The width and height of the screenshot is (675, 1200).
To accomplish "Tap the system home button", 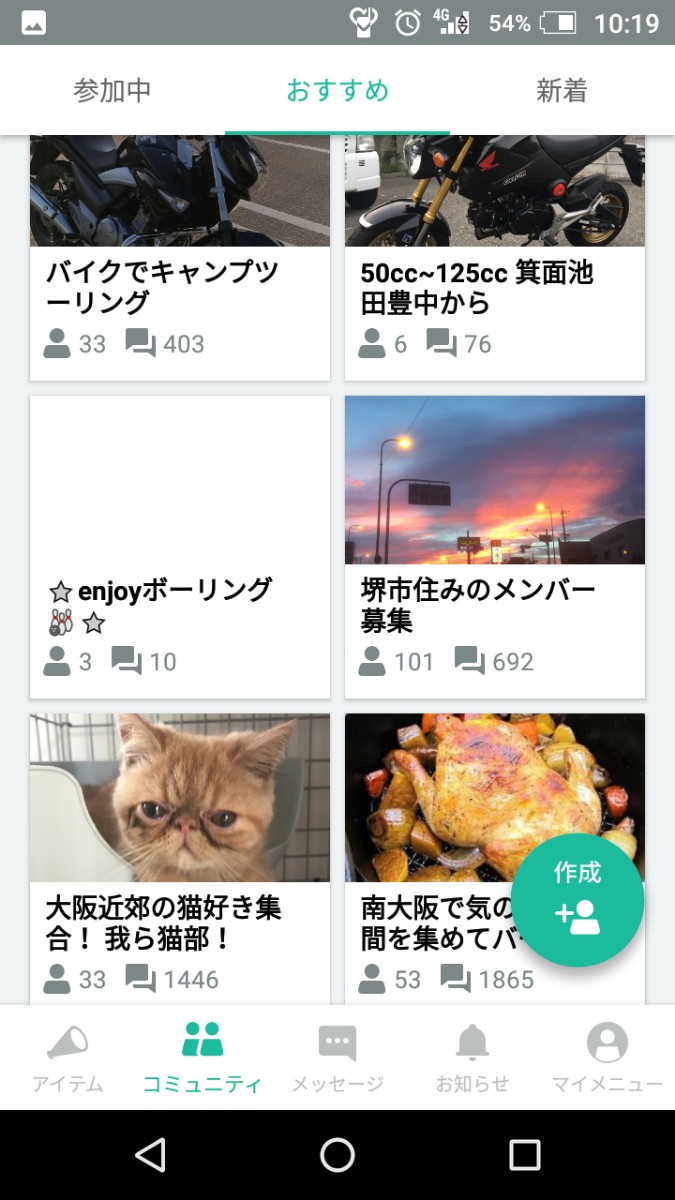I will tap(337, 1155).
